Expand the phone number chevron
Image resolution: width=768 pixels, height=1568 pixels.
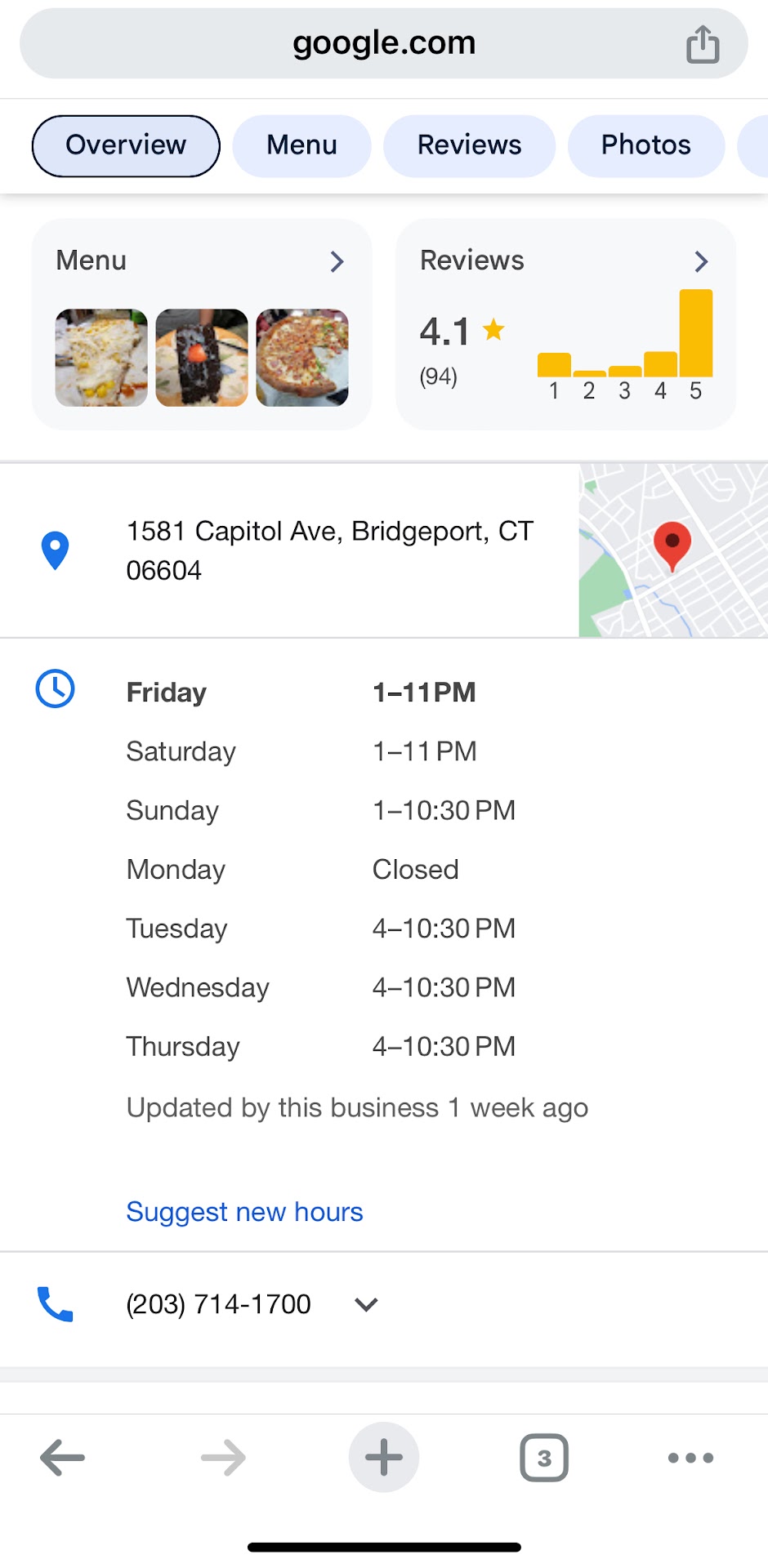coord(366,1304)
